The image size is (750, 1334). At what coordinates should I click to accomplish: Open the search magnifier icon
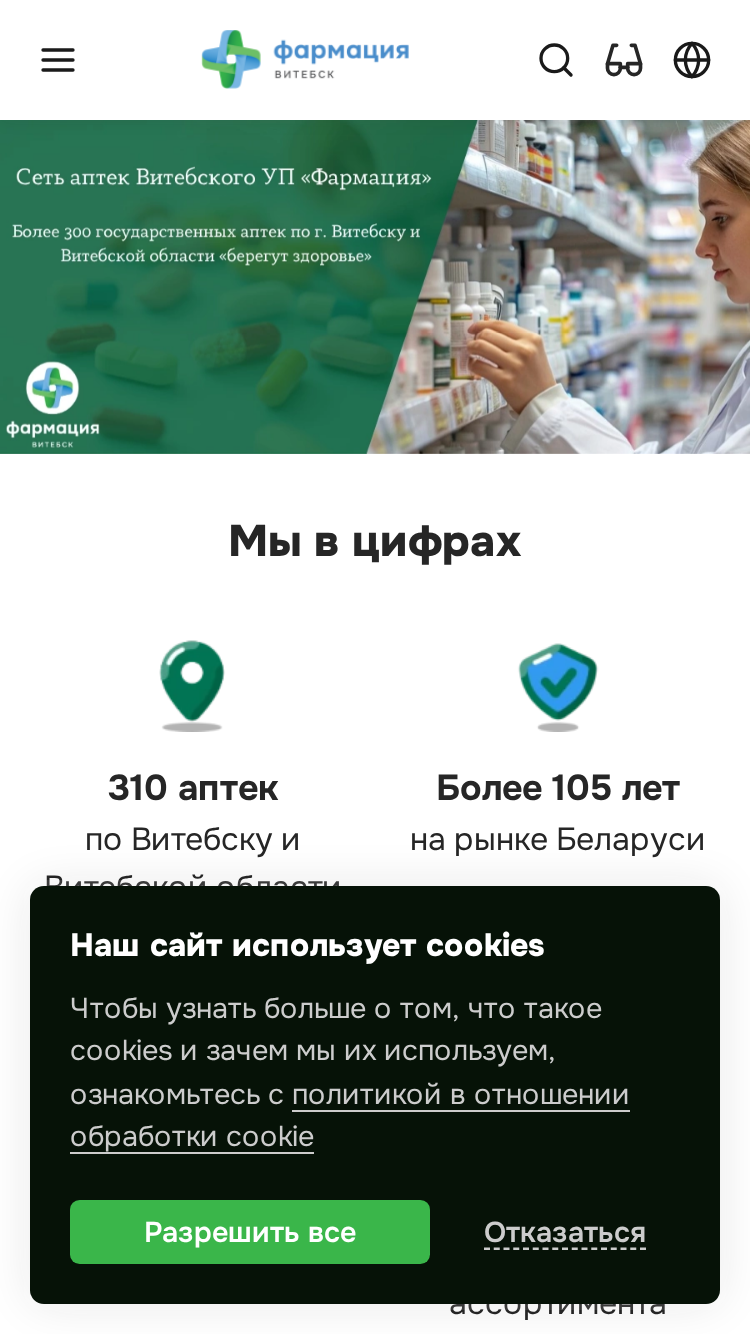click(x=556, y=60)
